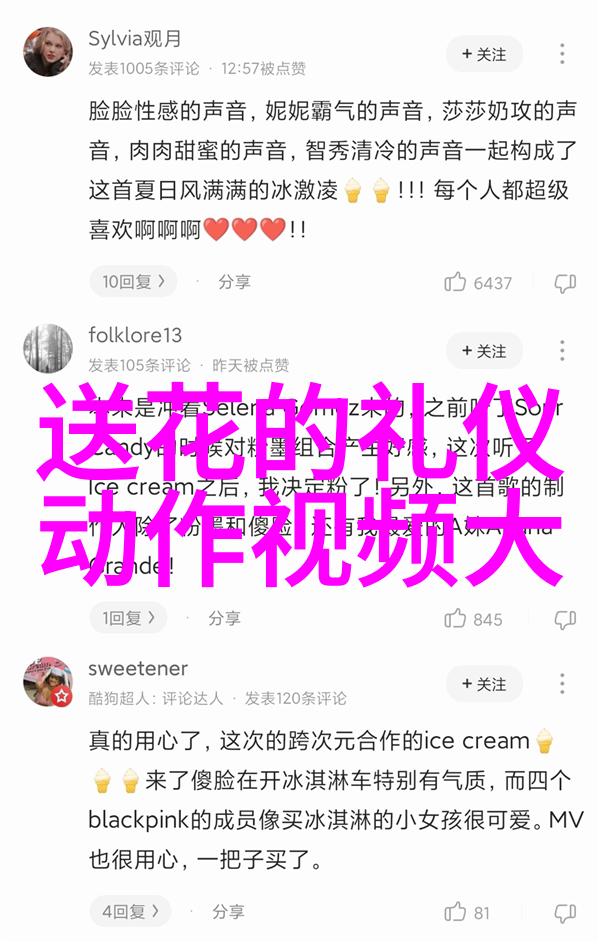The height and width of the screenshot is (944, 600).
Task: Dislike sweetener's comment
Action: pyautogui.click(x=565, y=912)
